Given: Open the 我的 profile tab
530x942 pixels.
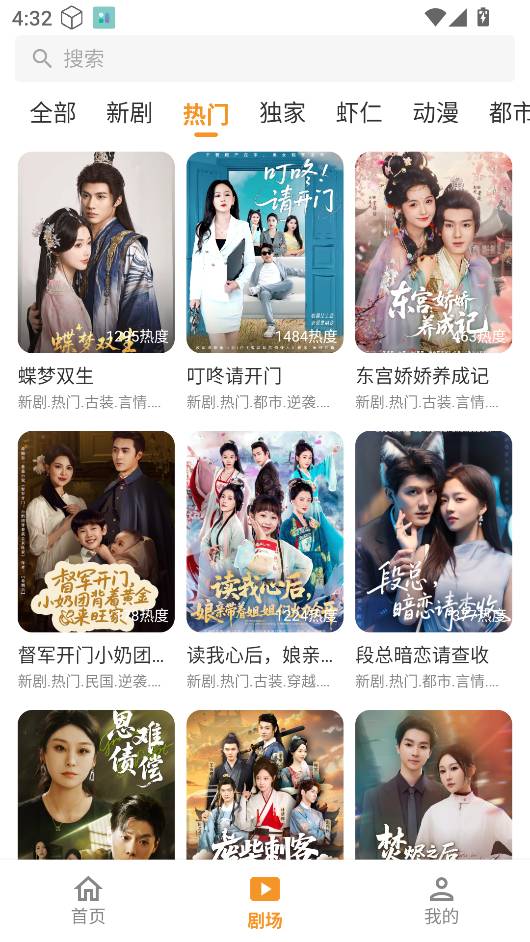Looking at the screenshot, I should (x=441, y=900).
